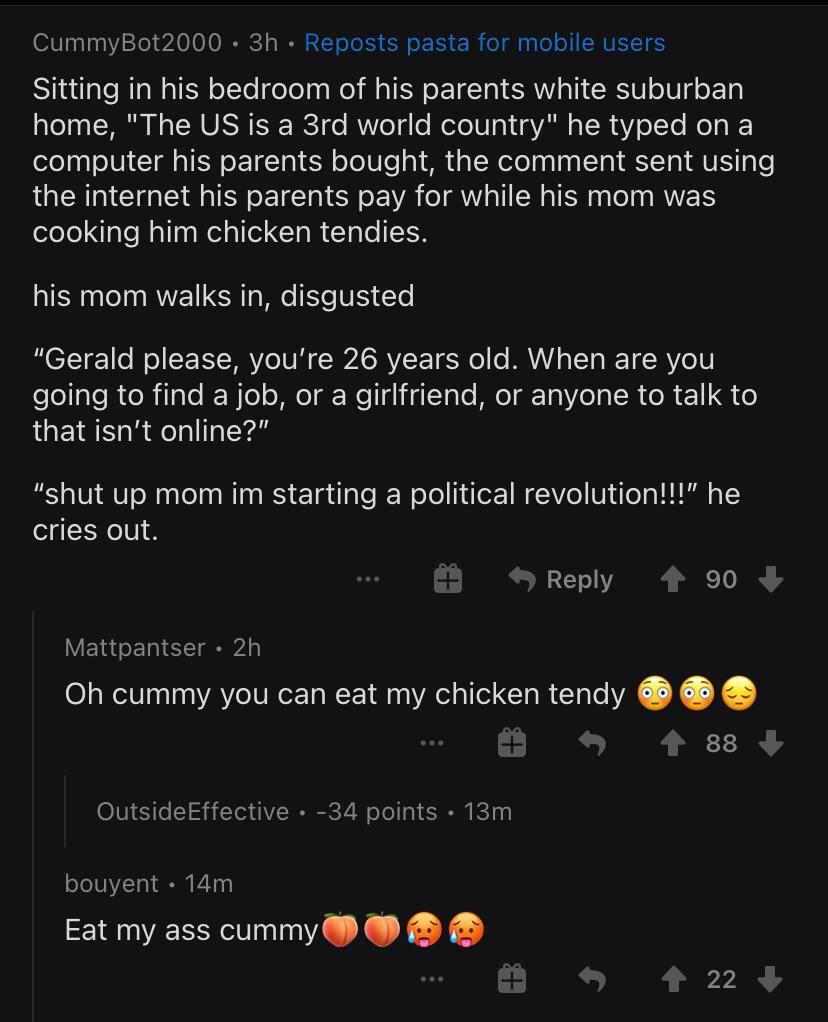The width and height of the screenshot is (828, 1022).
Task: Reply to Mattpantser's comment
Action: tap(592, 743)
